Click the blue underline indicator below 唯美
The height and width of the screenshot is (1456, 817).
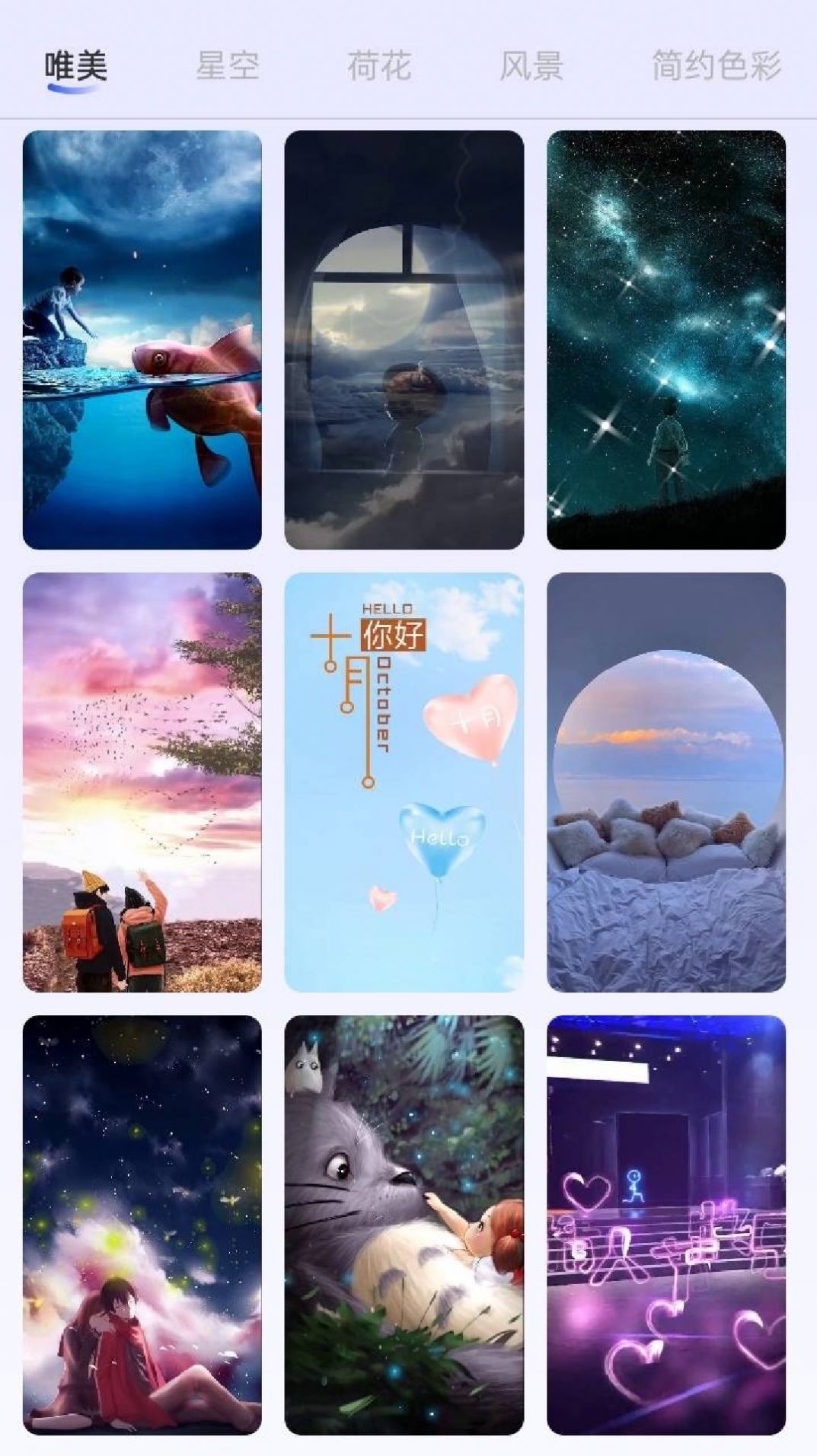(74, 91)
